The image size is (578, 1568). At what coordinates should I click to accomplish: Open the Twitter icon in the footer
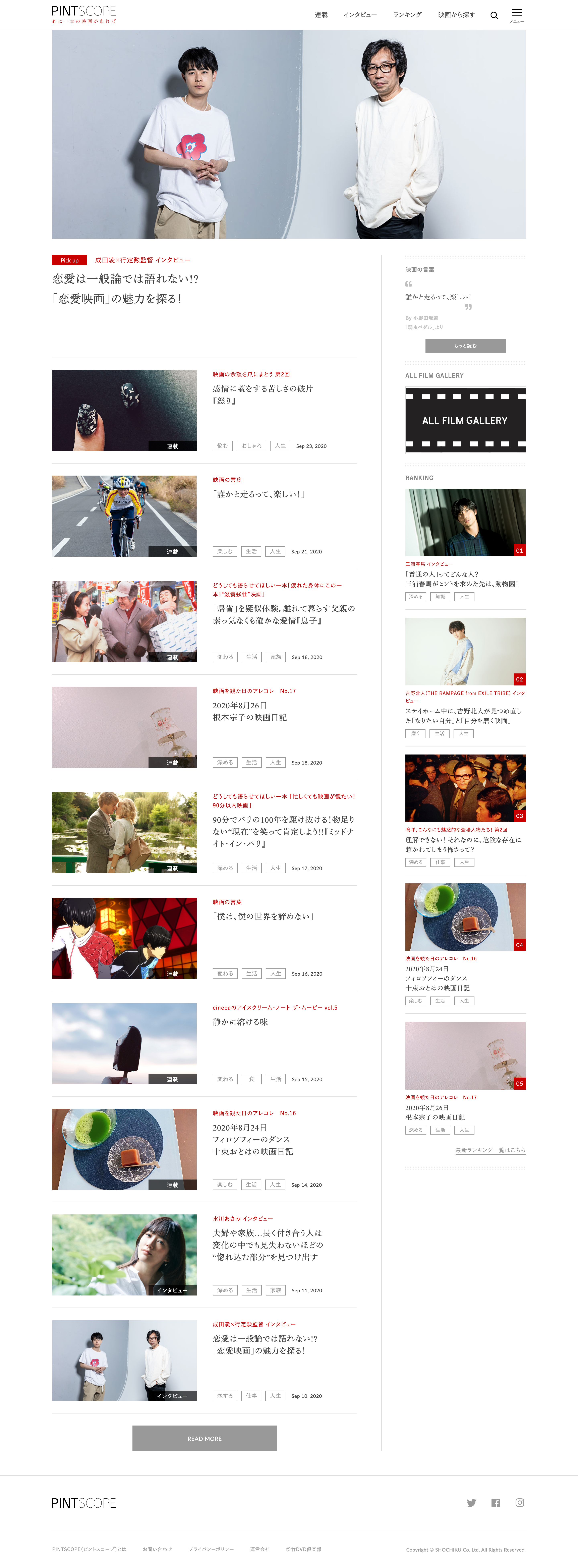tap(471, 1503)
